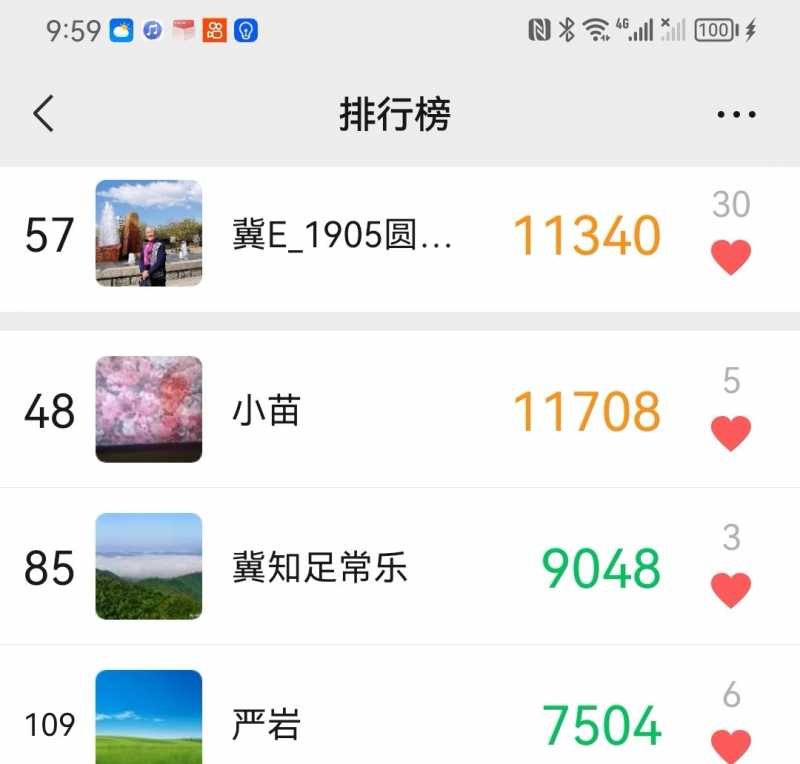800x764 pixels.
Task: Open the three-dot overflow menu
Action: pyautogui.click(x=736, y=115)
